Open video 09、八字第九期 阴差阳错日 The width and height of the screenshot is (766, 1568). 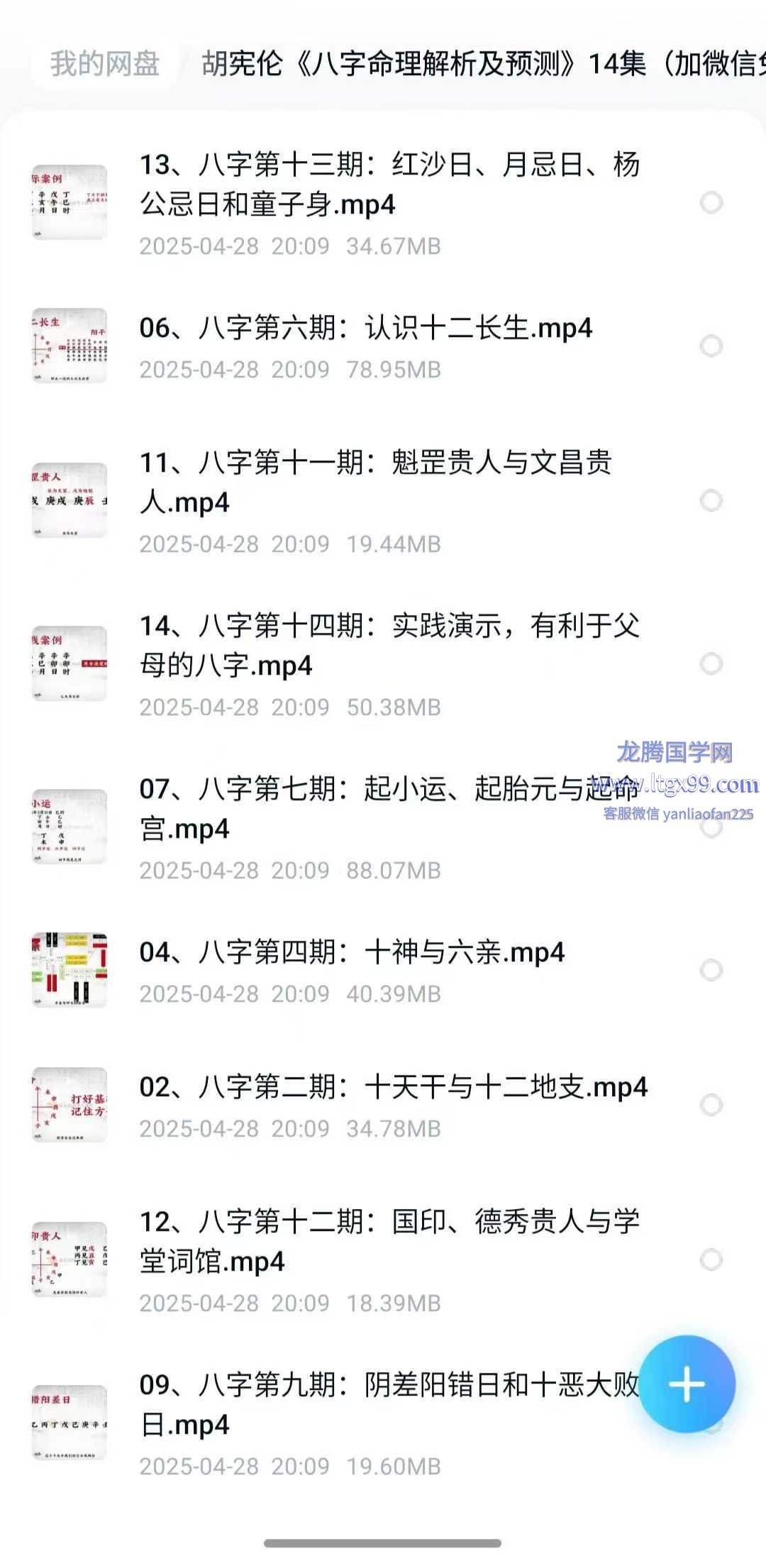383,1405
